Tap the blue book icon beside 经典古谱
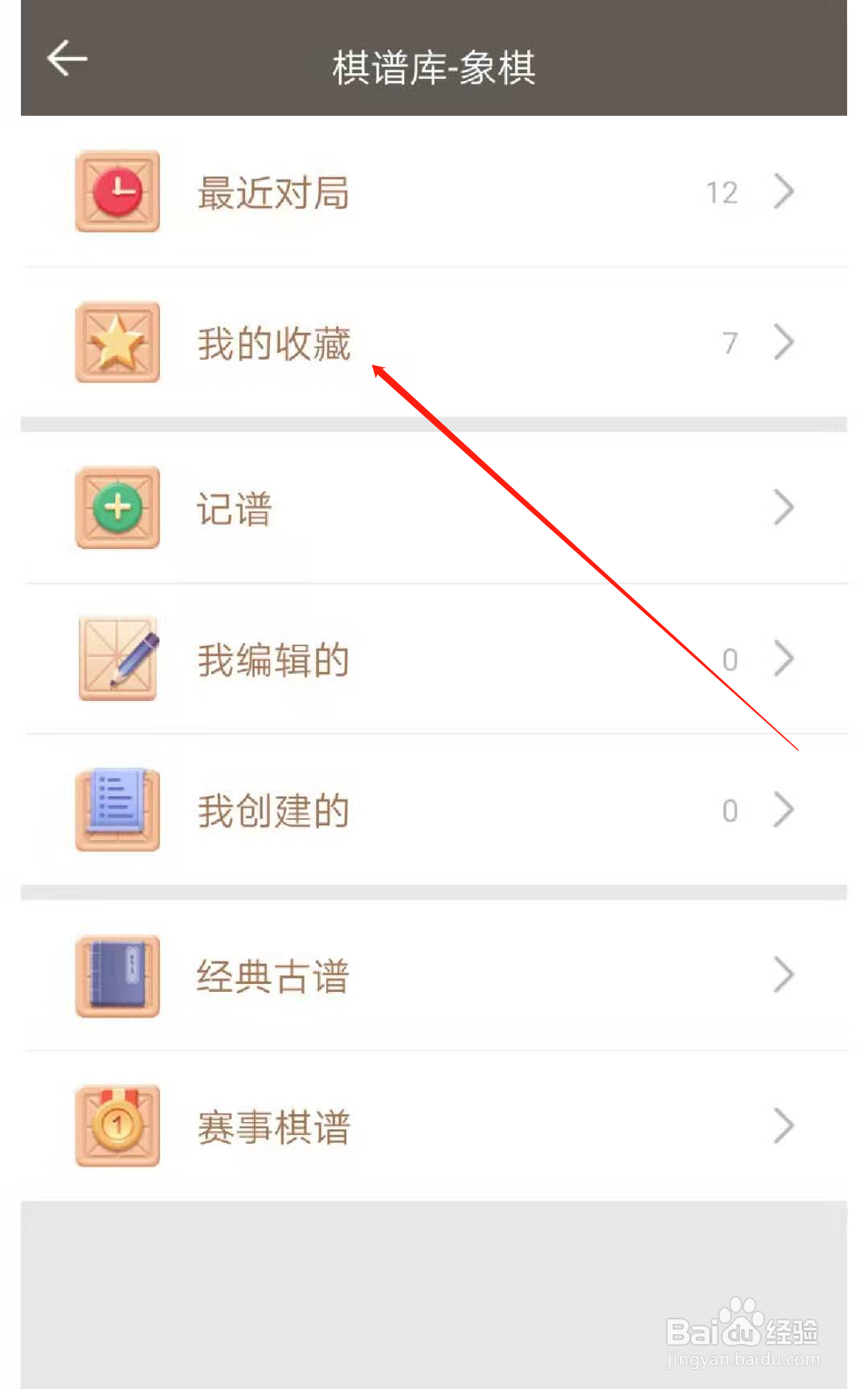This screenshot has width=868, height=1389. point(117,974)
